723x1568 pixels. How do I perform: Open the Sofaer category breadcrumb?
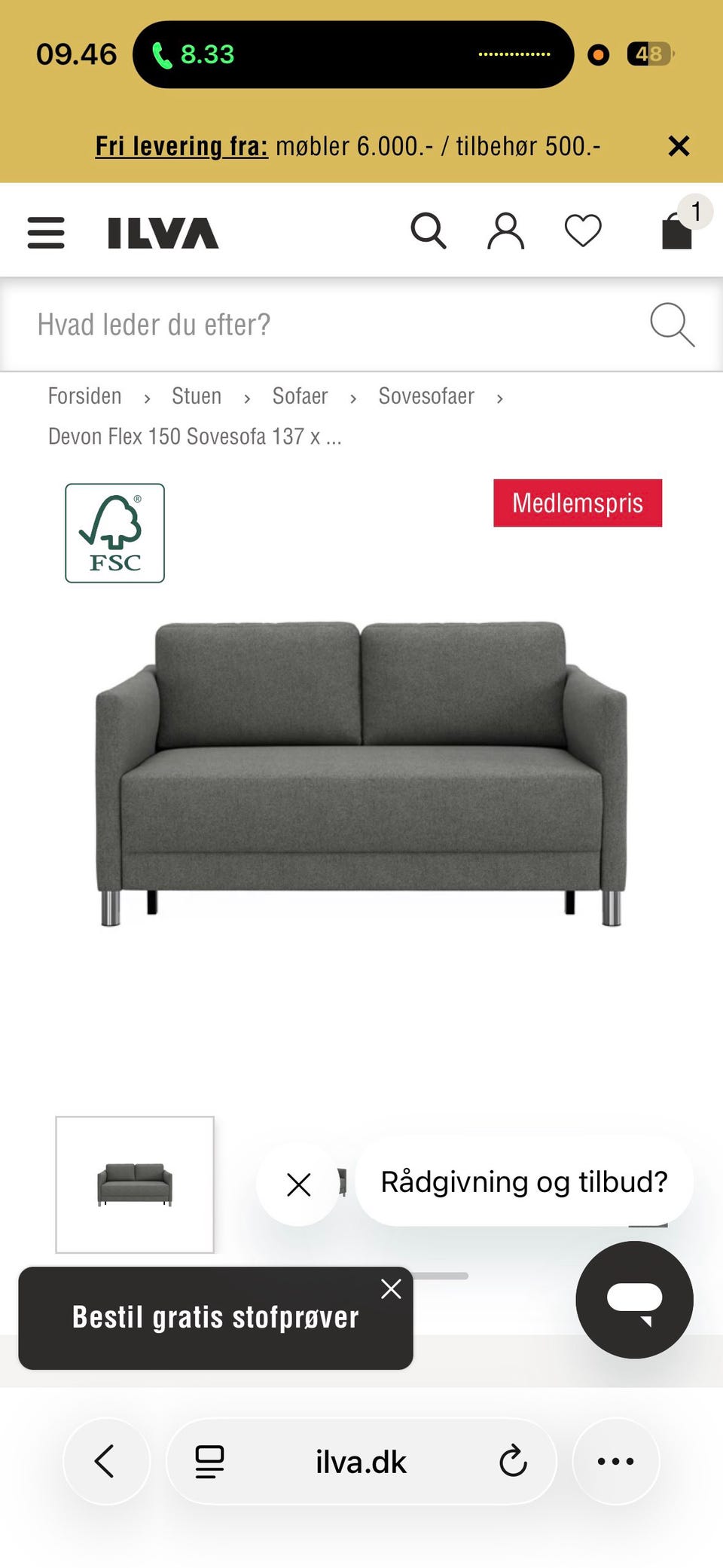299,396
